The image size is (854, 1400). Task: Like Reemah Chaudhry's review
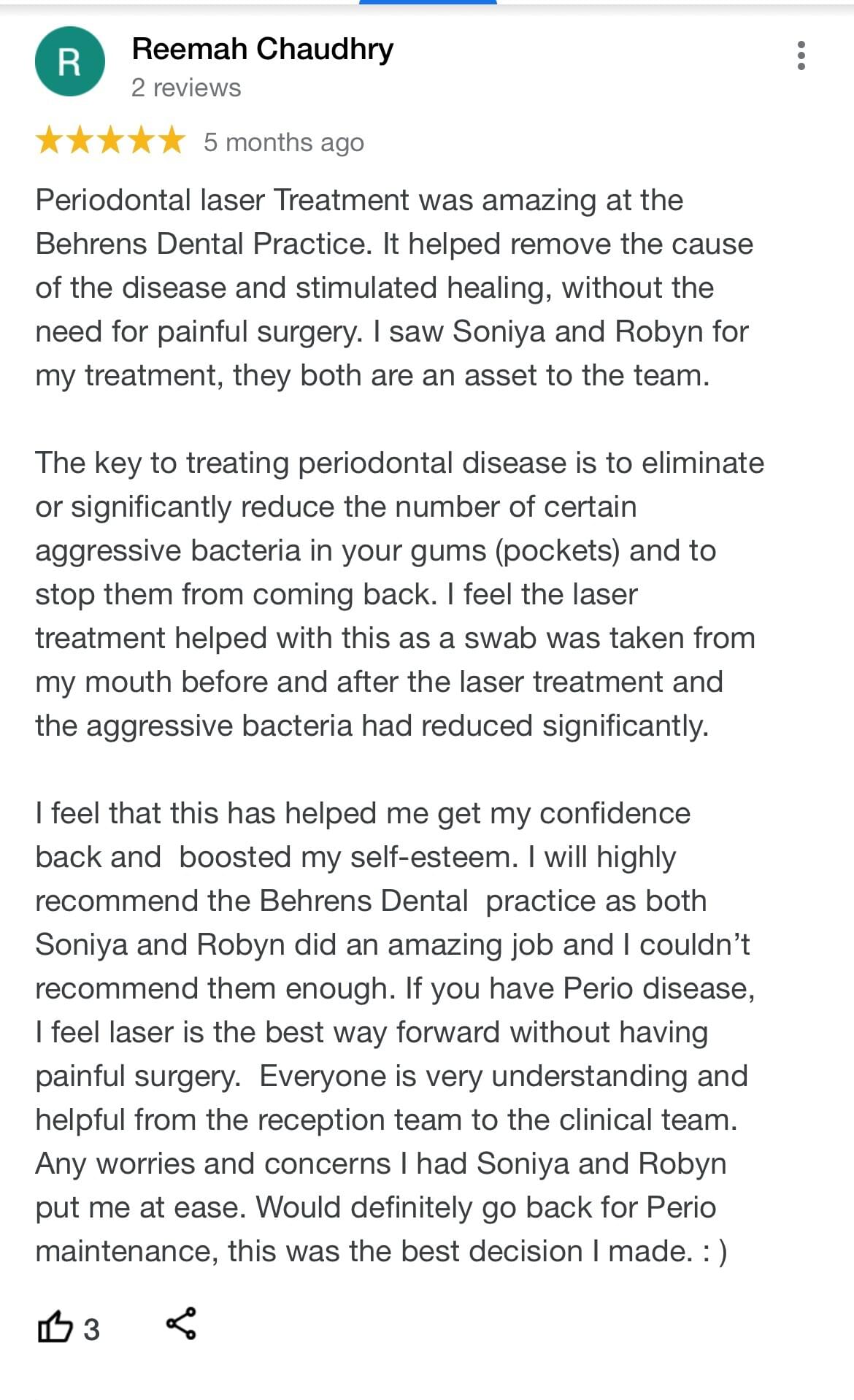click(55, 1326)
